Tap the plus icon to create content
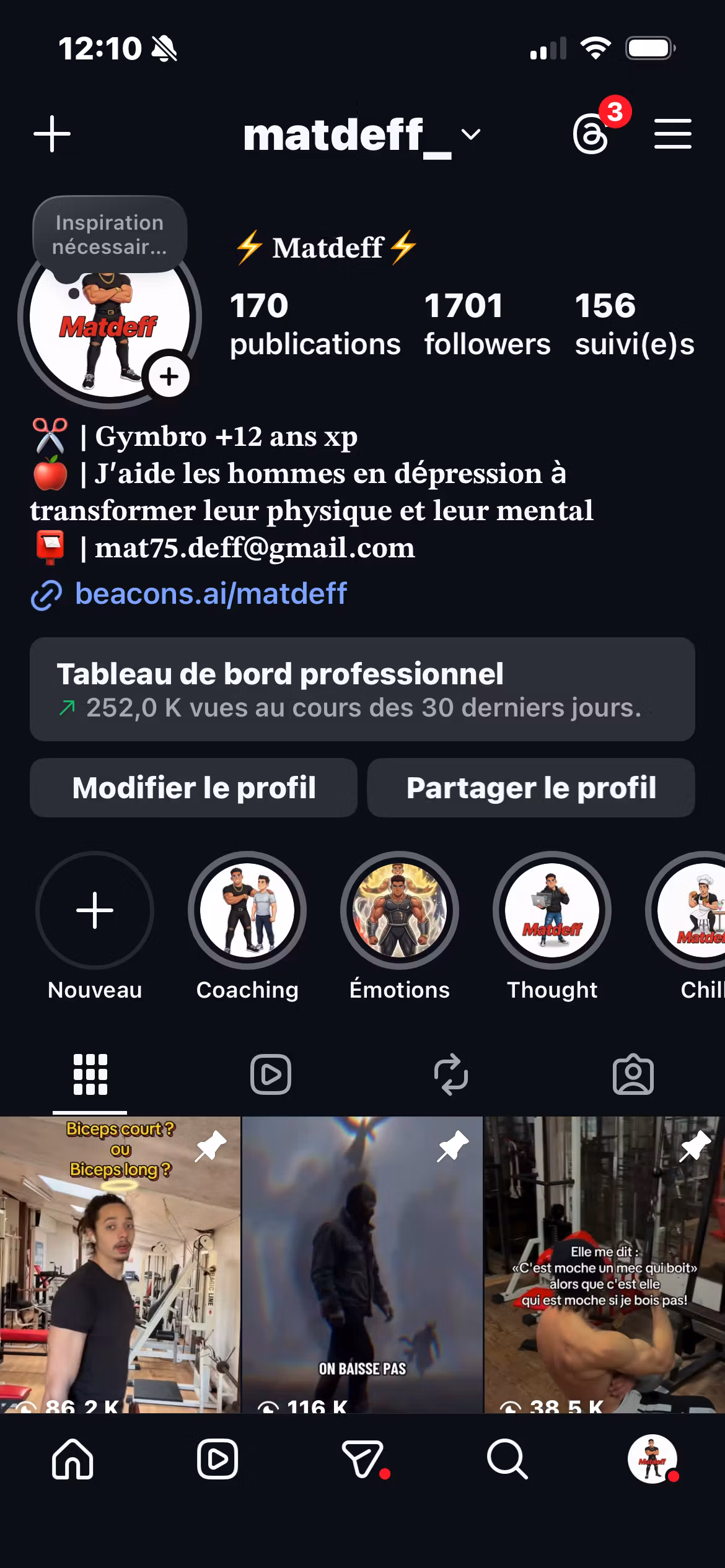The image size is (725, 1568). 52,134
